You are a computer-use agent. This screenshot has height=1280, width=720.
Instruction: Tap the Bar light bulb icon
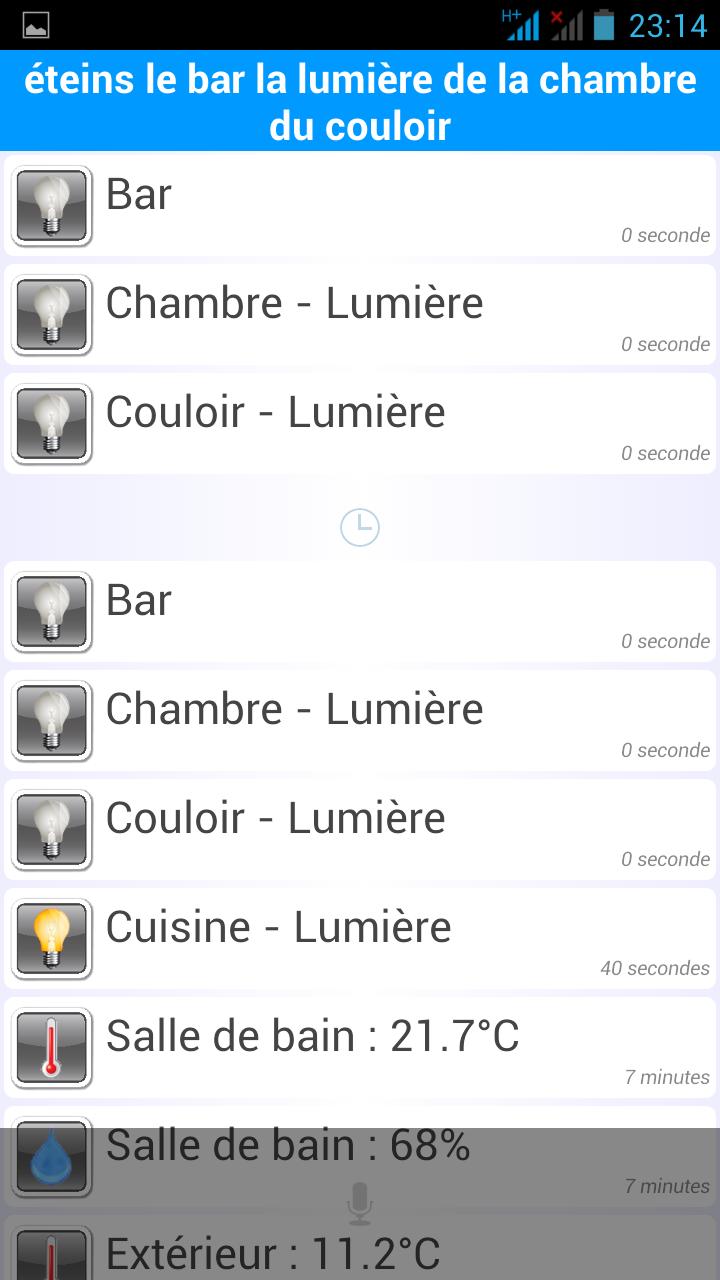[51, 206]
